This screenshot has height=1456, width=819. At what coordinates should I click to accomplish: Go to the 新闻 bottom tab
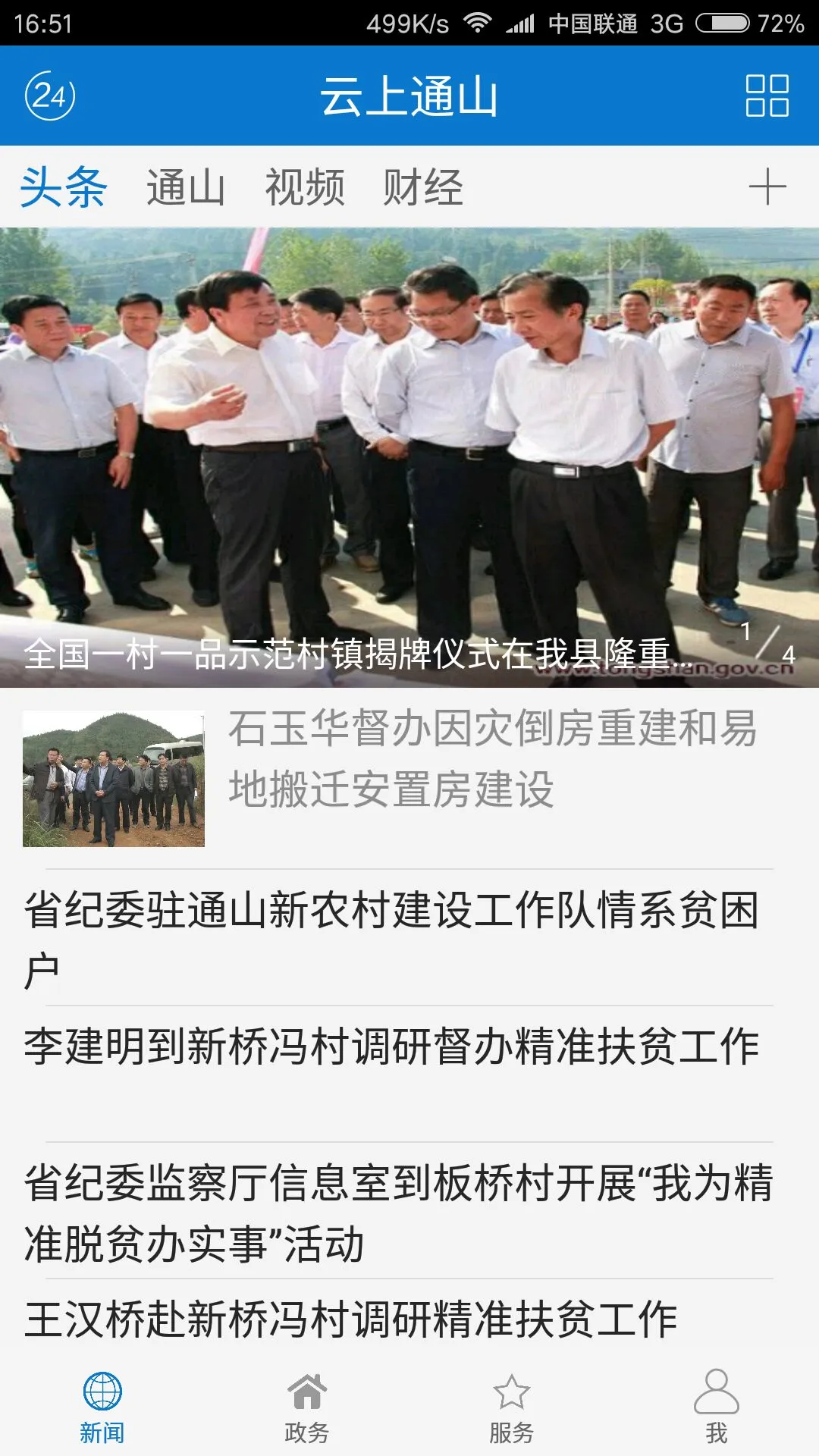click(x=102, y=1407)
